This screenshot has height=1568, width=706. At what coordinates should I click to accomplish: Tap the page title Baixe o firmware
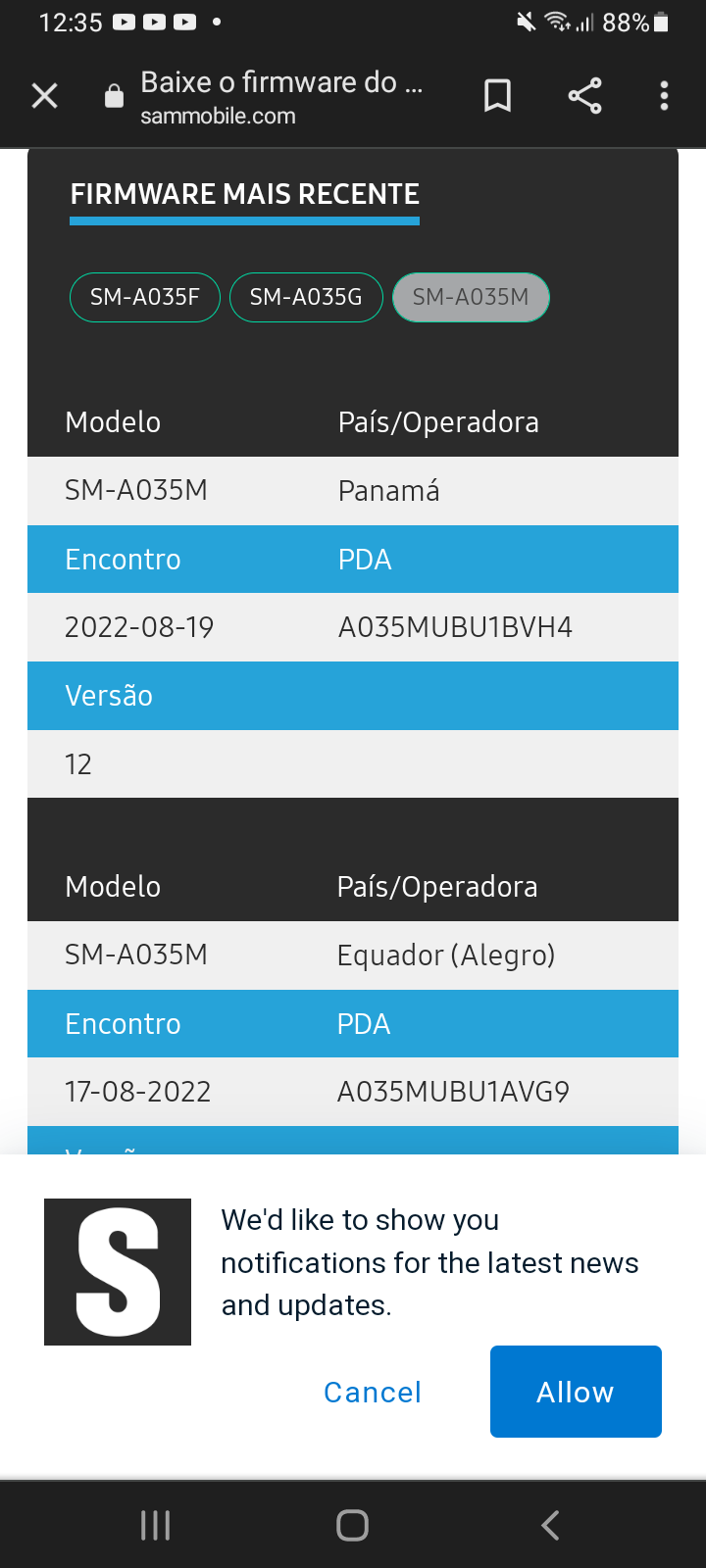point(282,82)
